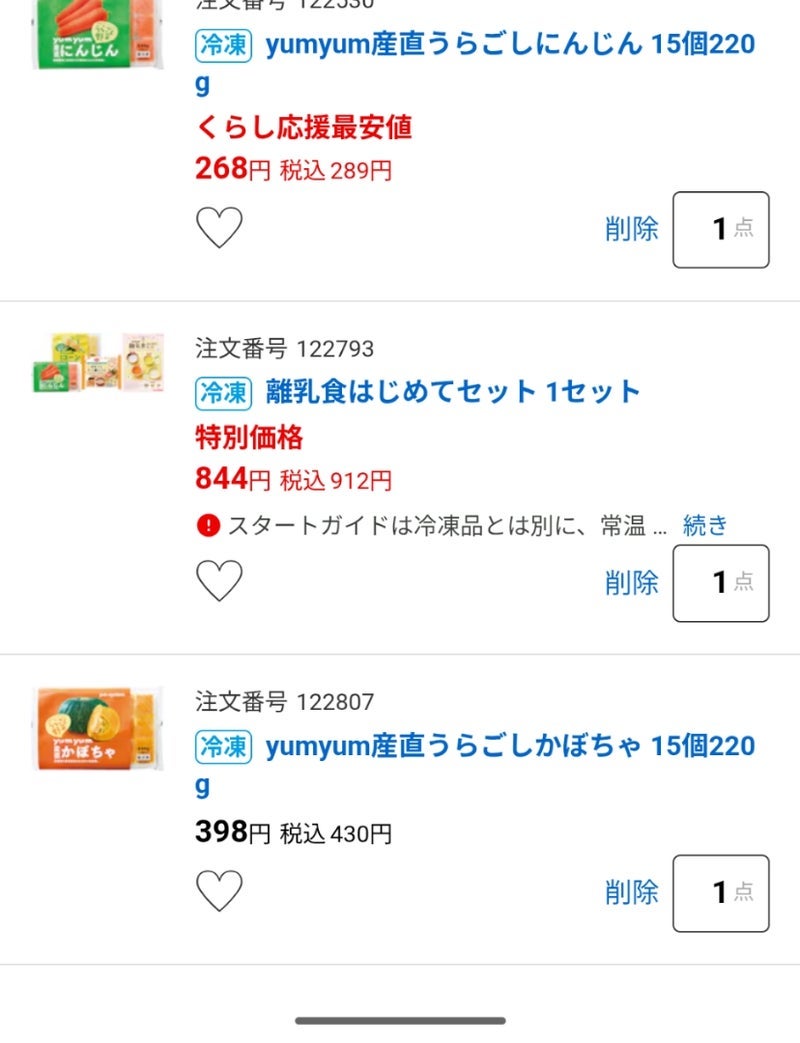Favorite the うらごしかぼちゃ item

point(219,892)
